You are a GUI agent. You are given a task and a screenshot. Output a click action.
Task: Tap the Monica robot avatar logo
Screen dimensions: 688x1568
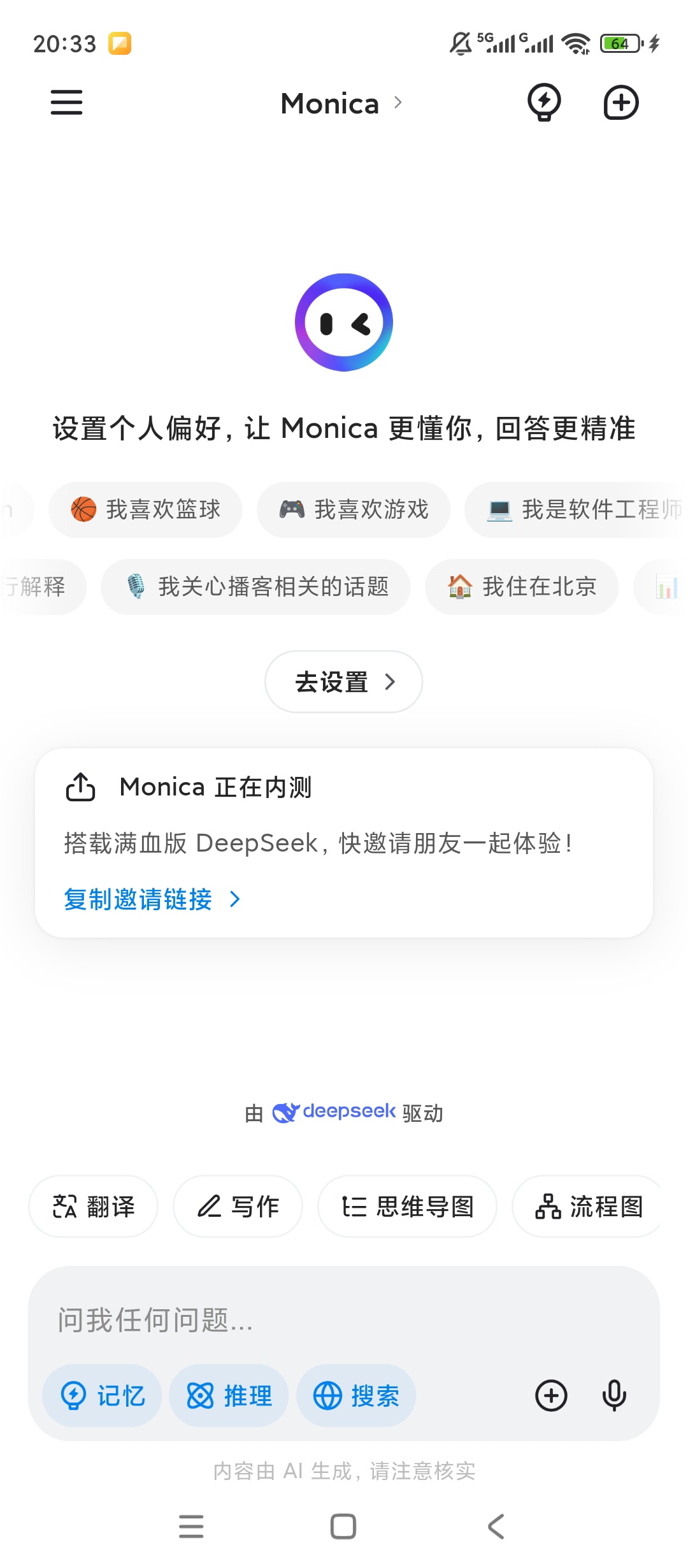[343, 323]
